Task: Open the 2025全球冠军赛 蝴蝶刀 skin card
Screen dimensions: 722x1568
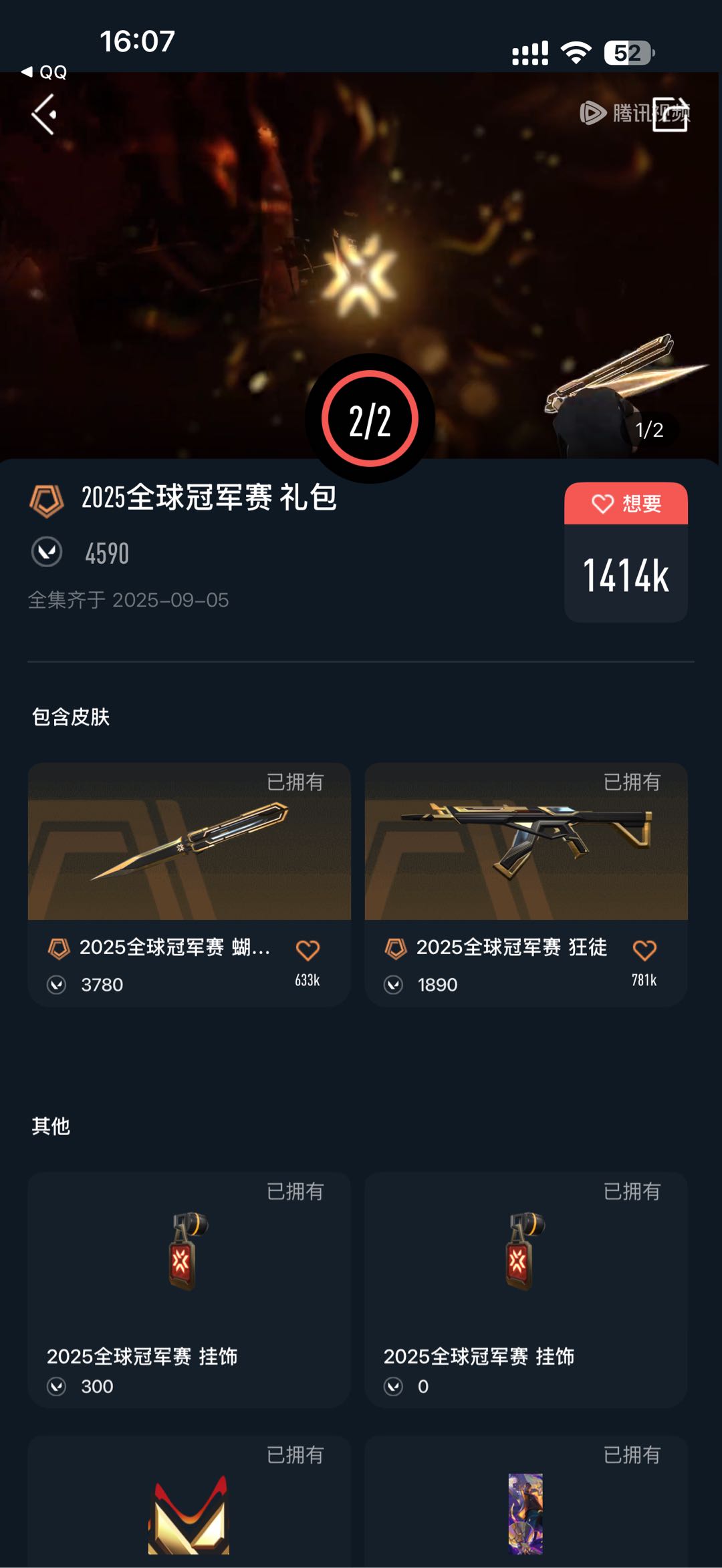Action: pyautogui.click(x=189, y=885)
